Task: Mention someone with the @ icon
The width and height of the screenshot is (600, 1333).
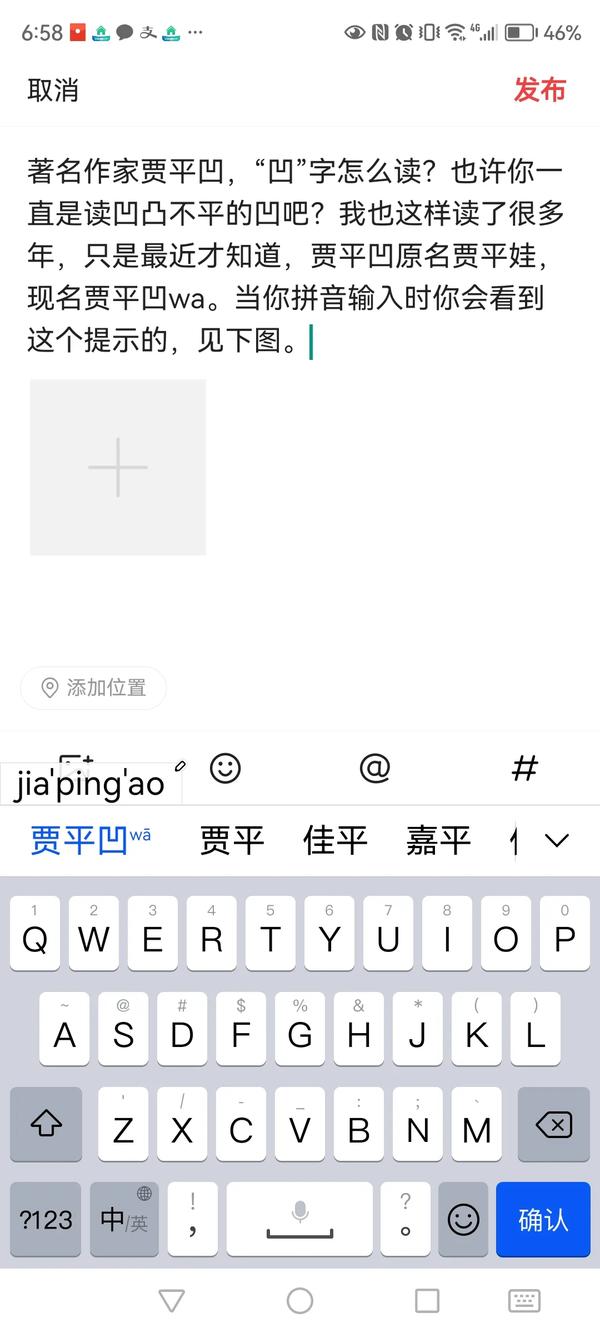Action: (374, 768)
